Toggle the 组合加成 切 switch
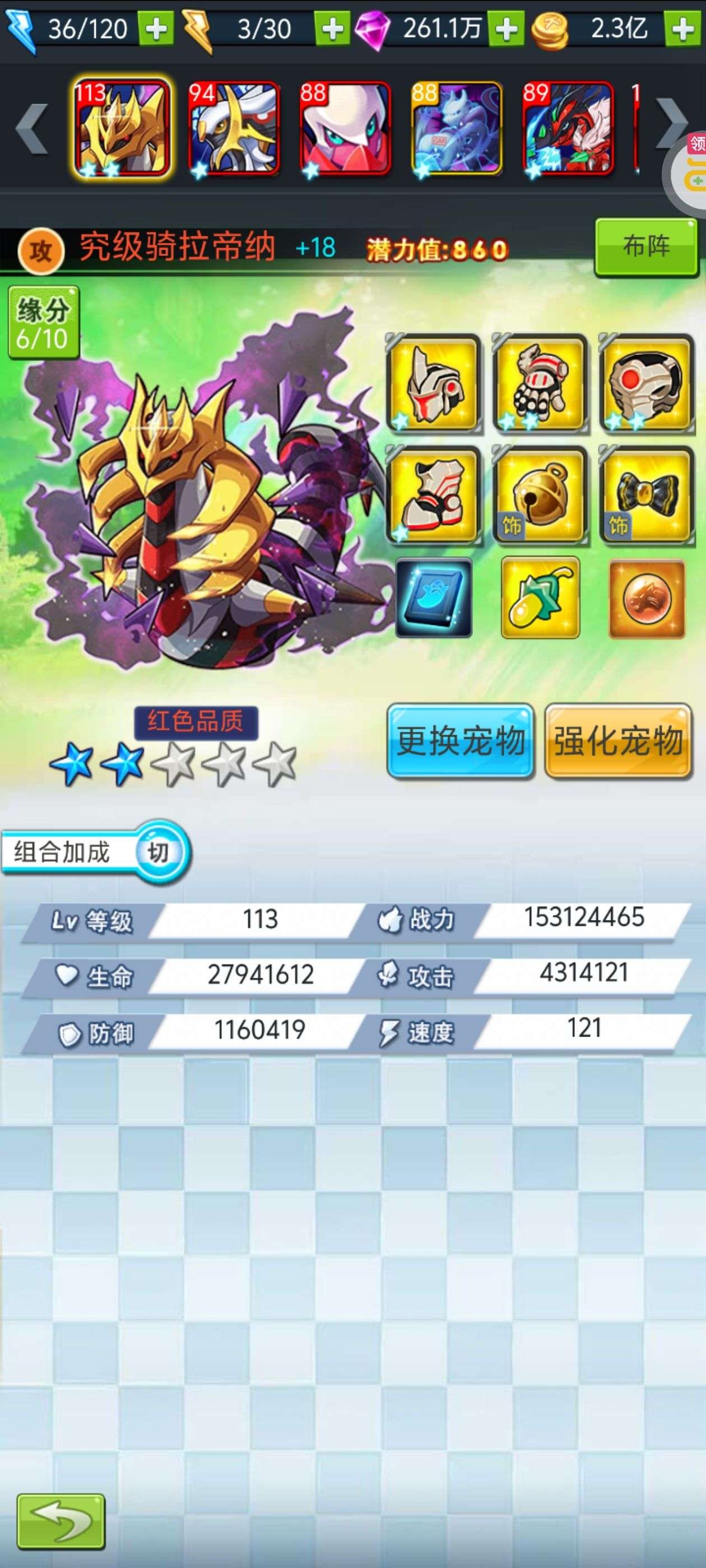The image size is (706, 1568). (158, 852)
